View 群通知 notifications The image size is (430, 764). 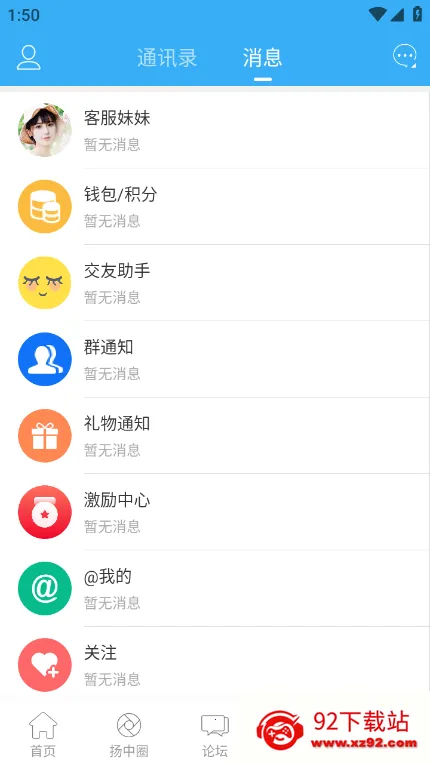tap(215, 359)
